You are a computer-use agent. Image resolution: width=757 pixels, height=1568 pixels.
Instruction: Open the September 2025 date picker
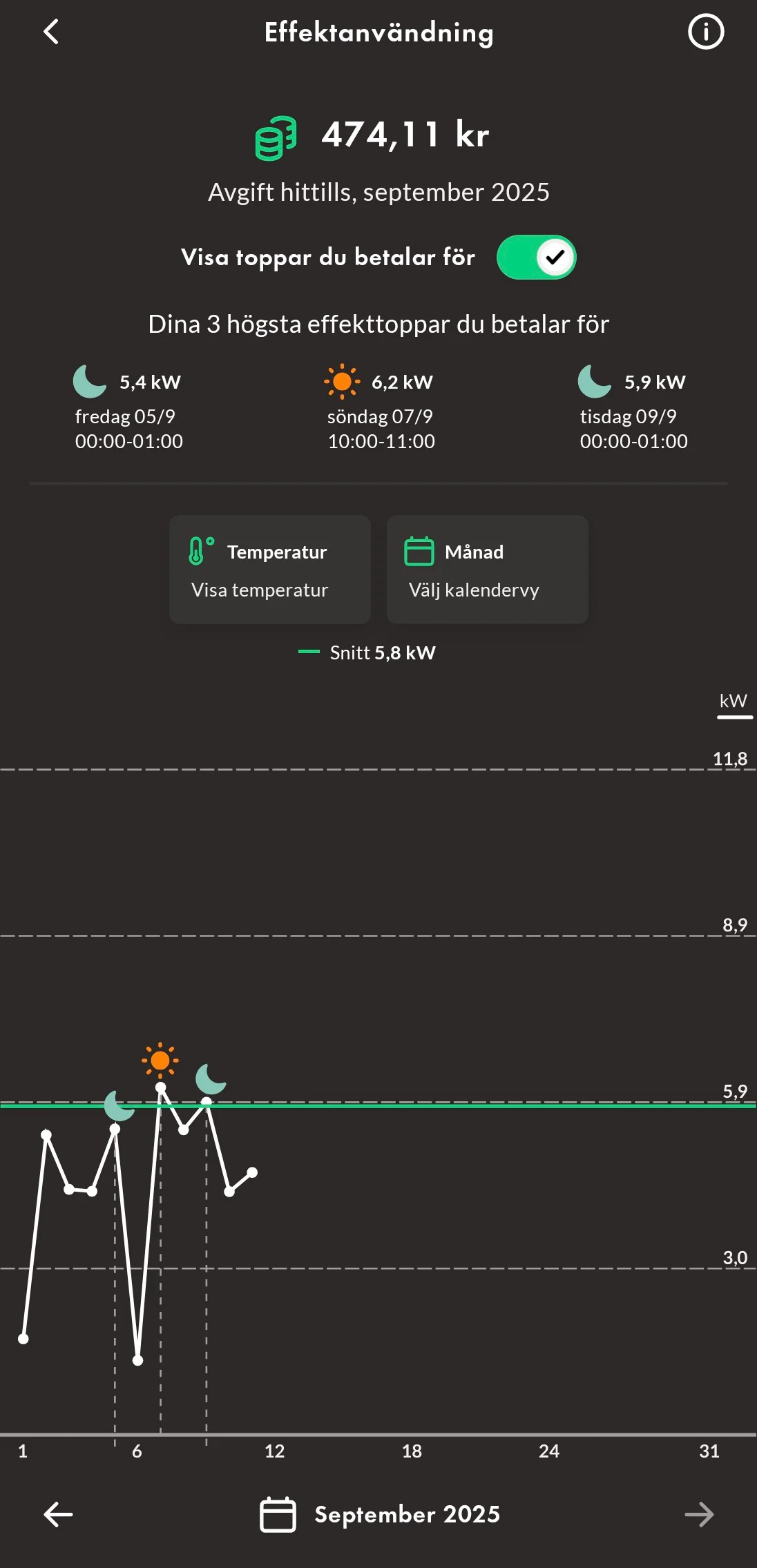click(x=379, y=1515)
